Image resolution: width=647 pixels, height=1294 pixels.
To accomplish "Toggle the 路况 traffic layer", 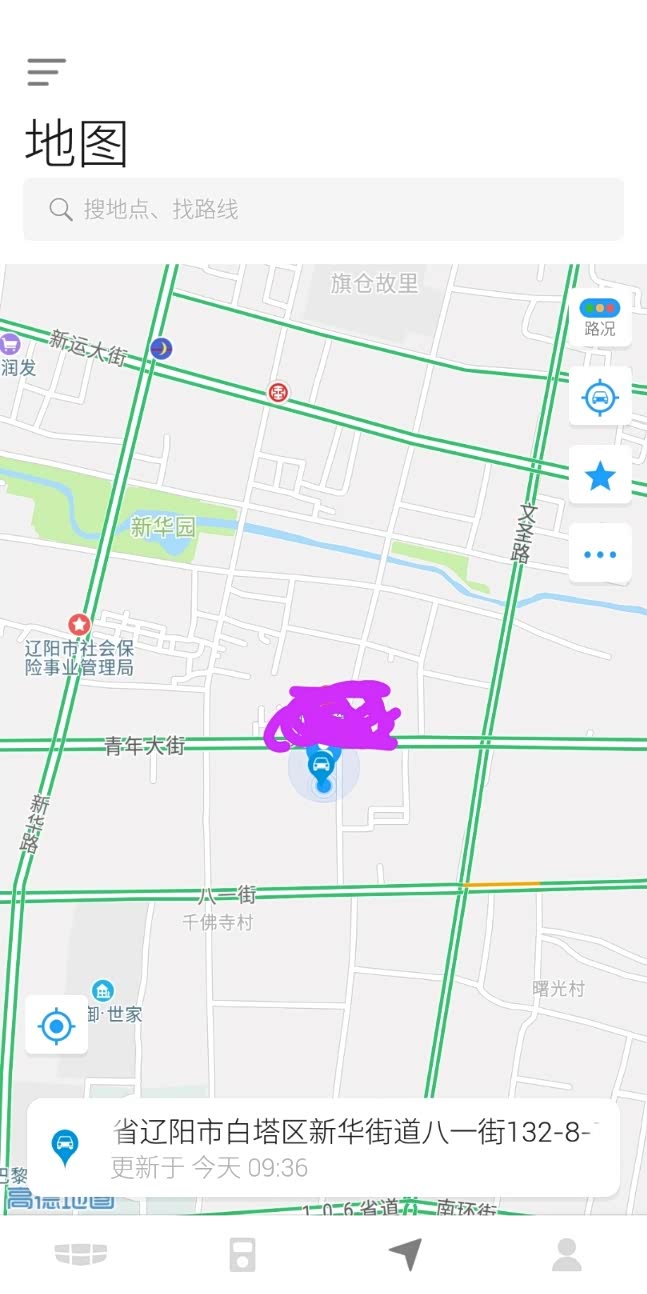I will pyautogui.click(x=600, y=317).
